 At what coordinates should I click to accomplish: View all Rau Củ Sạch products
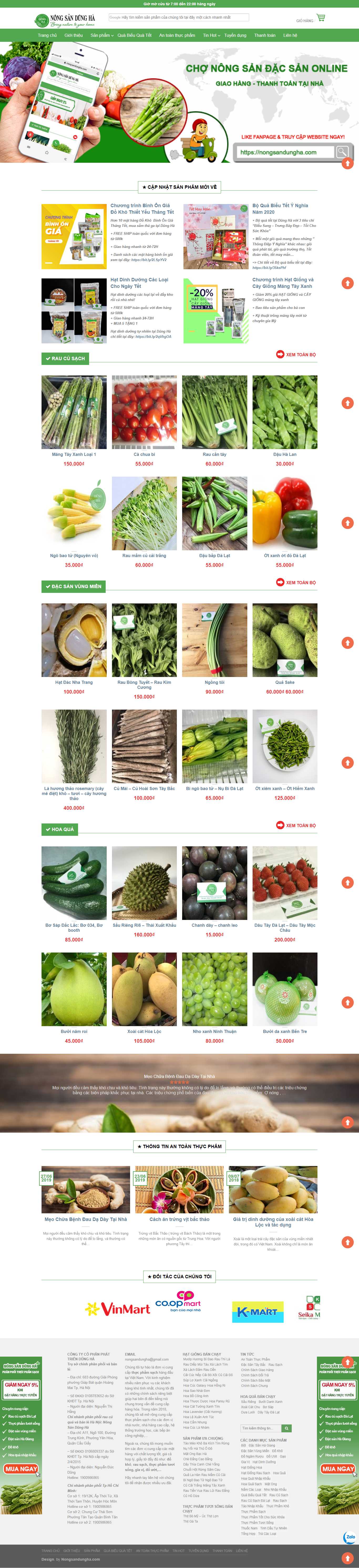[296, 354]
